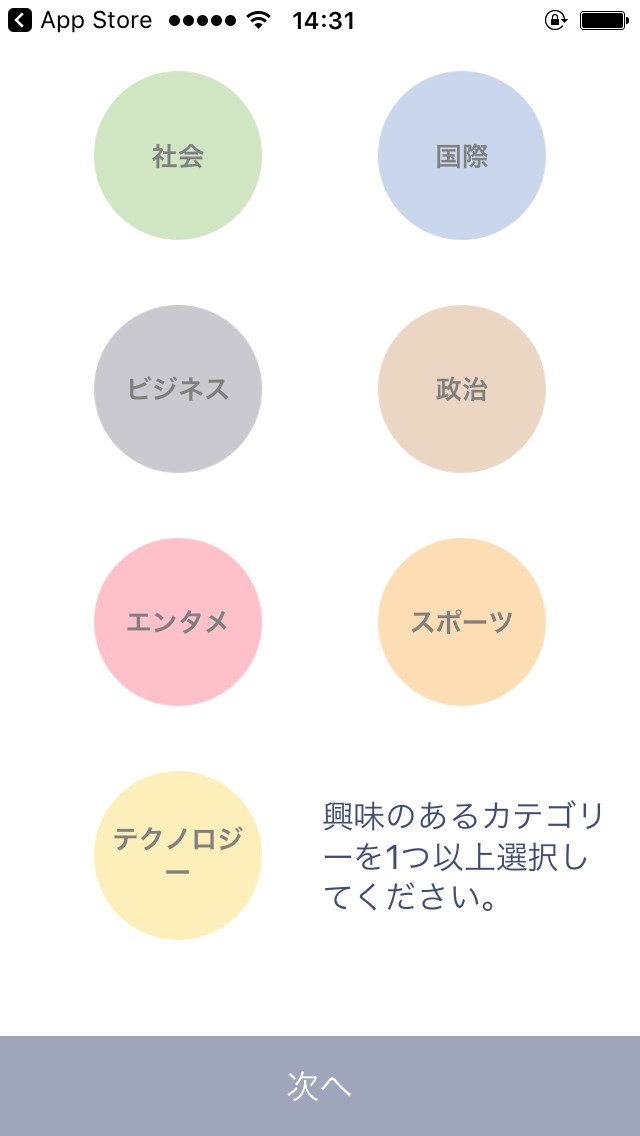Continue with the 次へ button

320,1086
